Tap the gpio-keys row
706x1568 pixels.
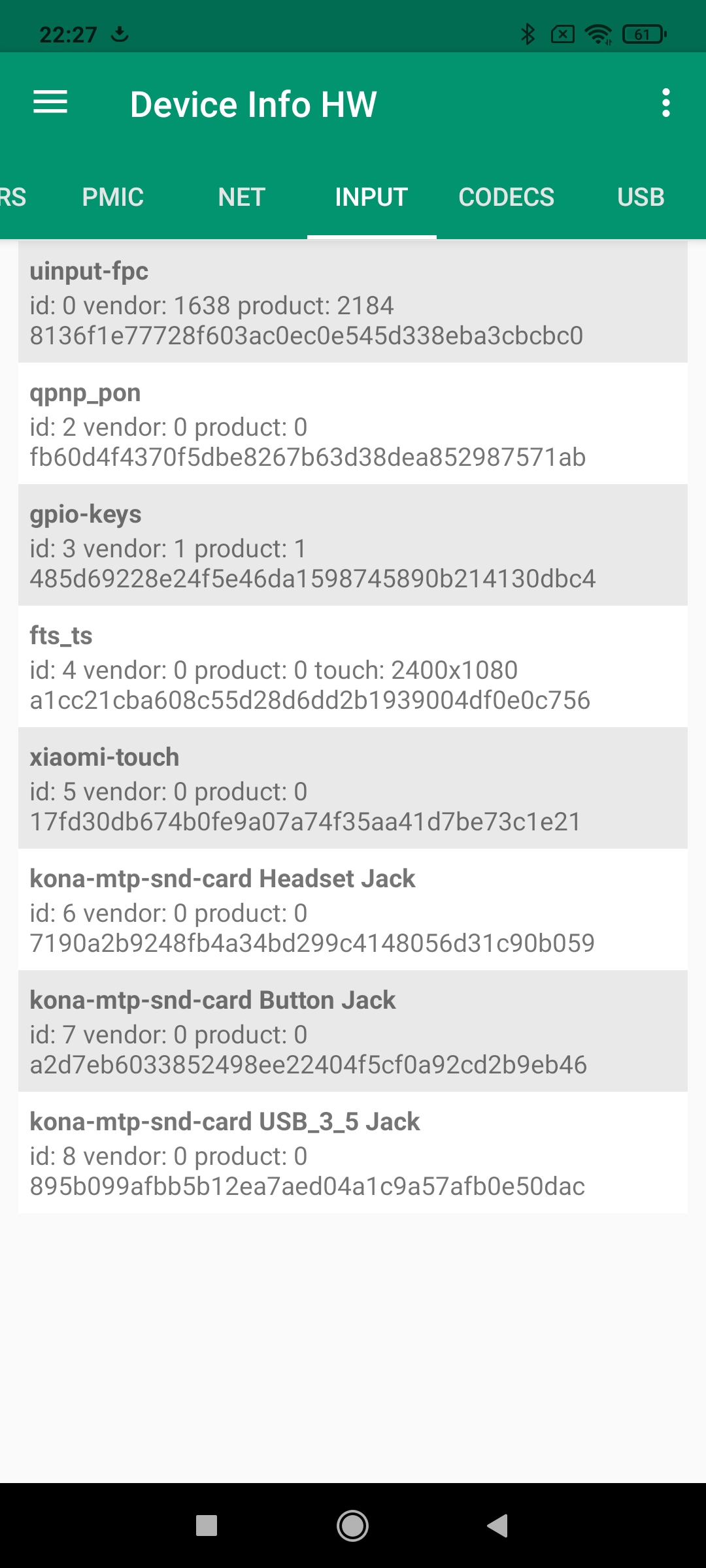coord(353,546)
